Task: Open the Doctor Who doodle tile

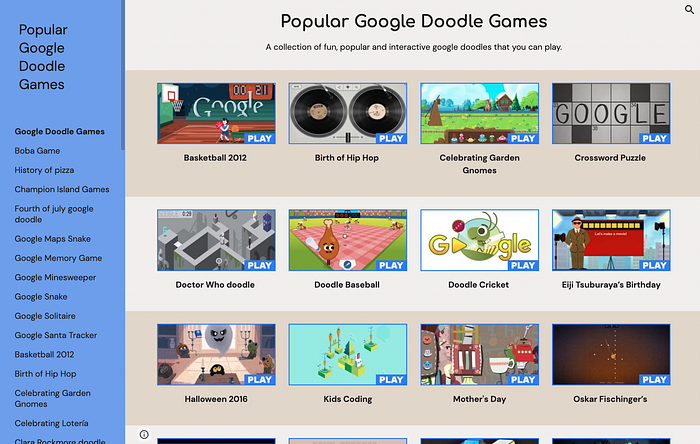Action: coord(216,240)
